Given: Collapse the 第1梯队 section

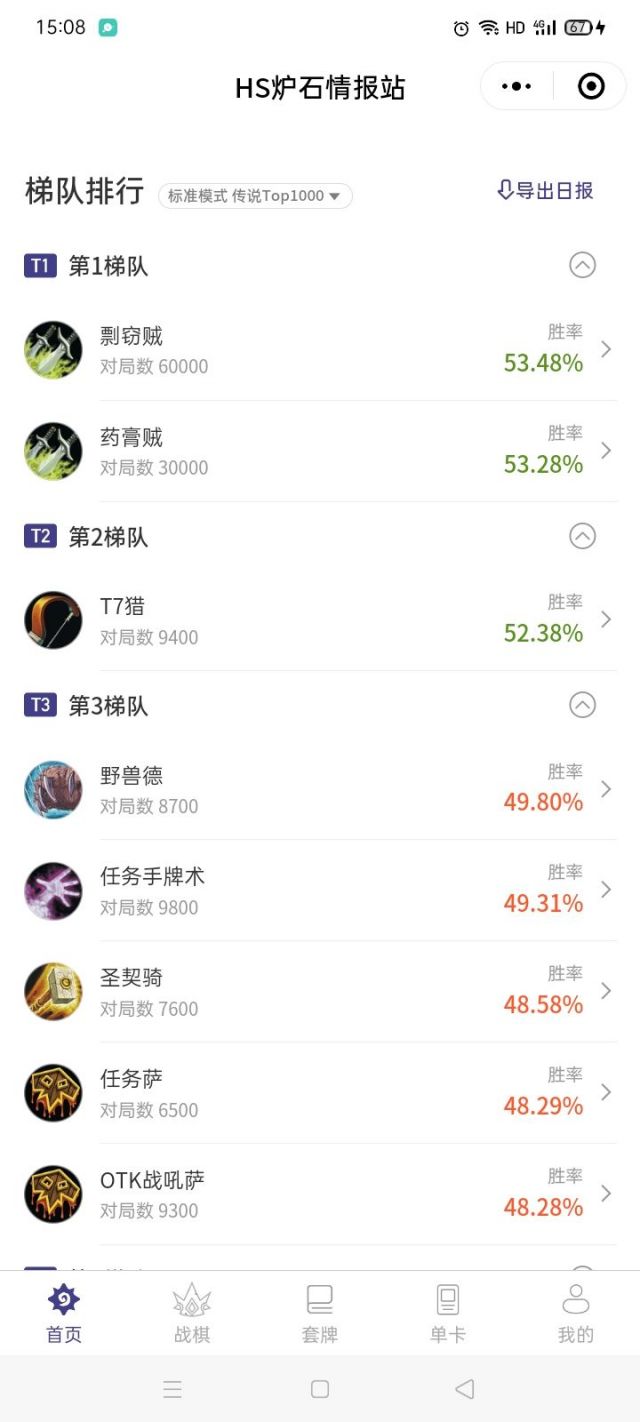Looking at the screenshot, I should coord(582,265).
